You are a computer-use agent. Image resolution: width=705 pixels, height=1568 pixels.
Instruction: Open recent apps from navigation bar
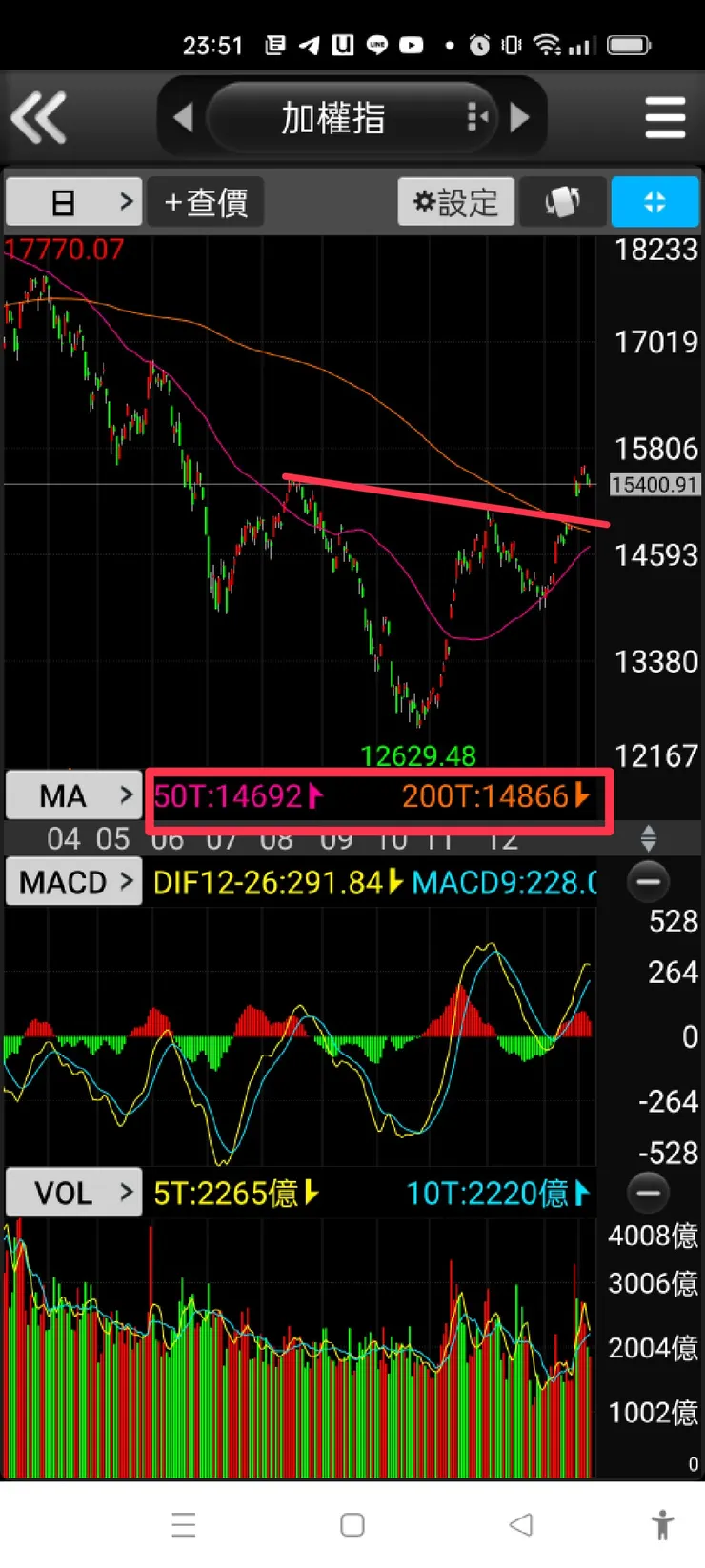coord(184,1524)
